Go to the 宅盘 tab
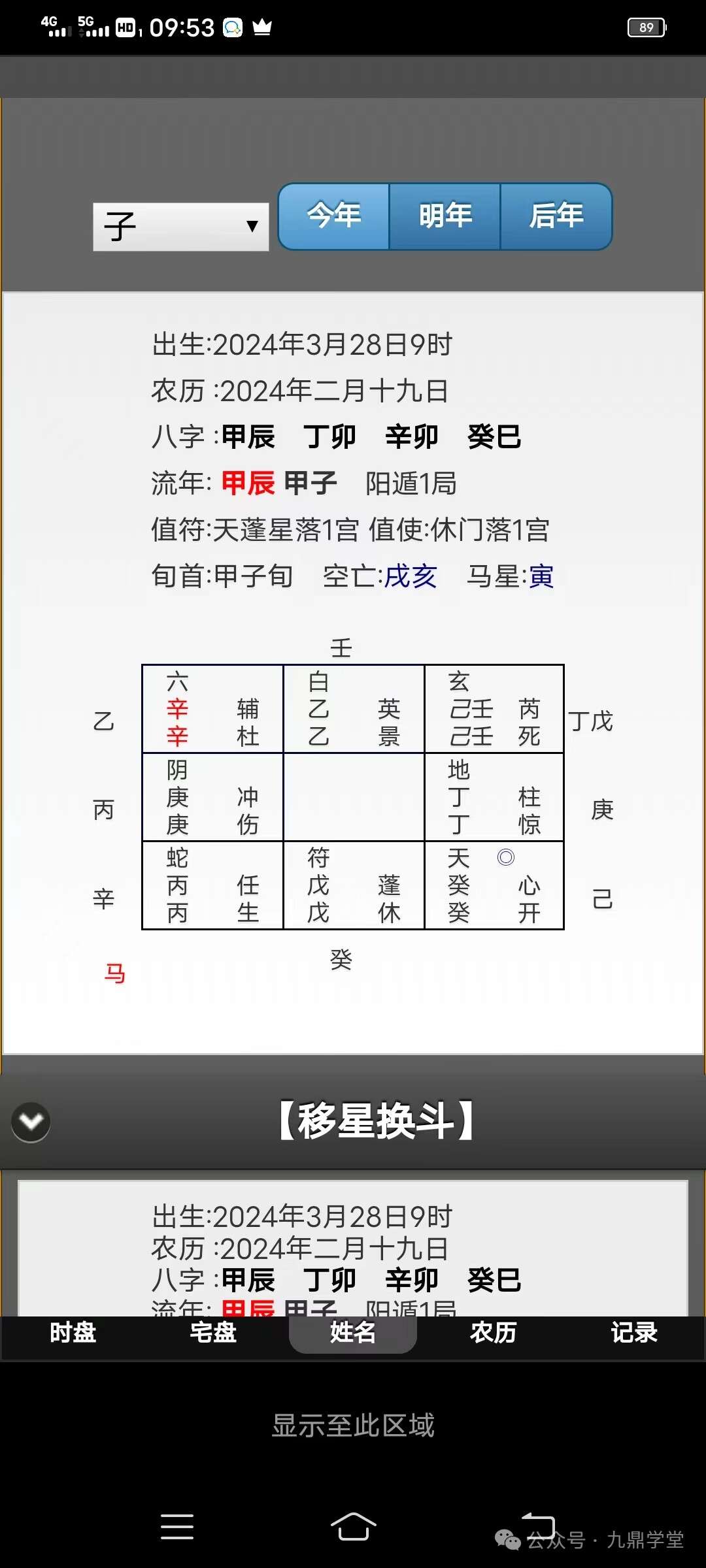 (213, 1332)
